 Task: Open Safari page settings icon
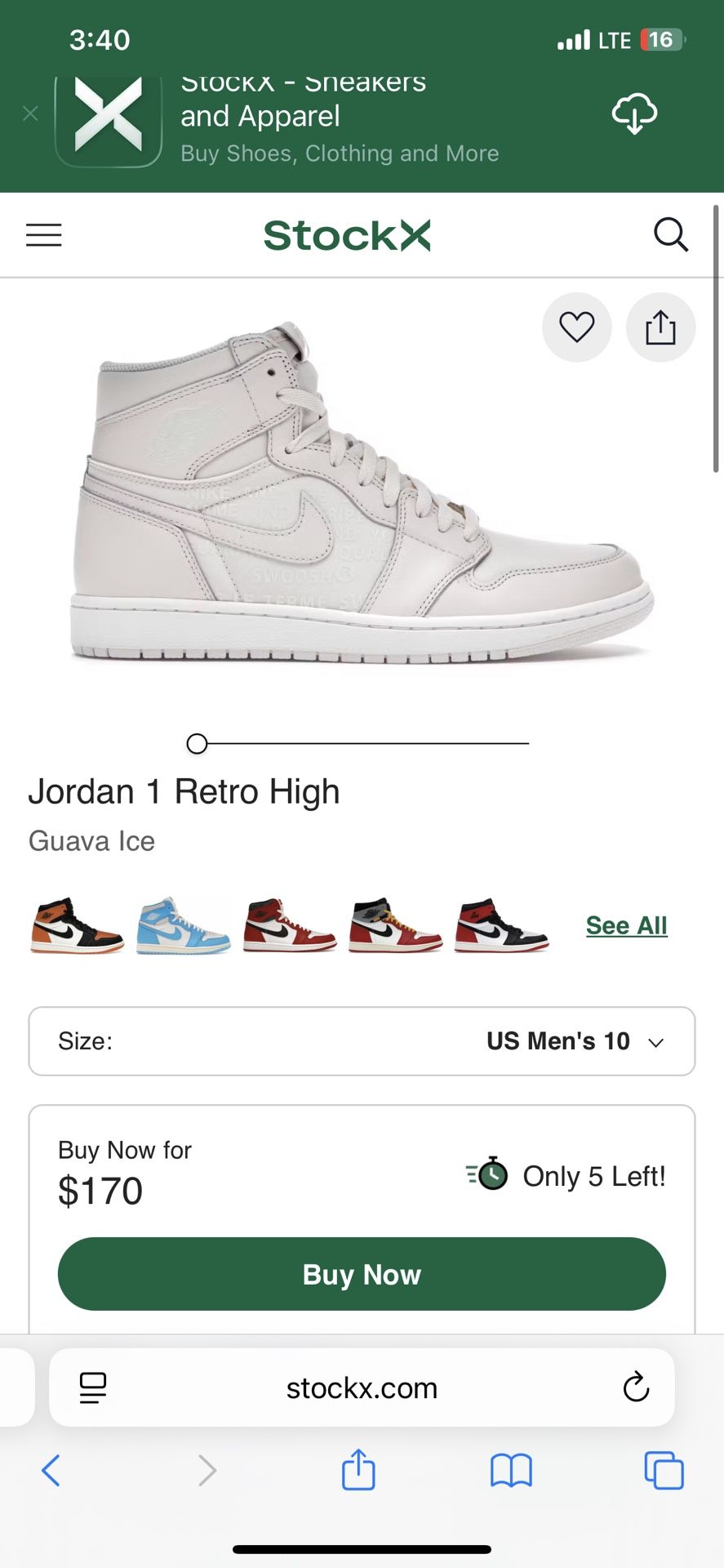93,1388
